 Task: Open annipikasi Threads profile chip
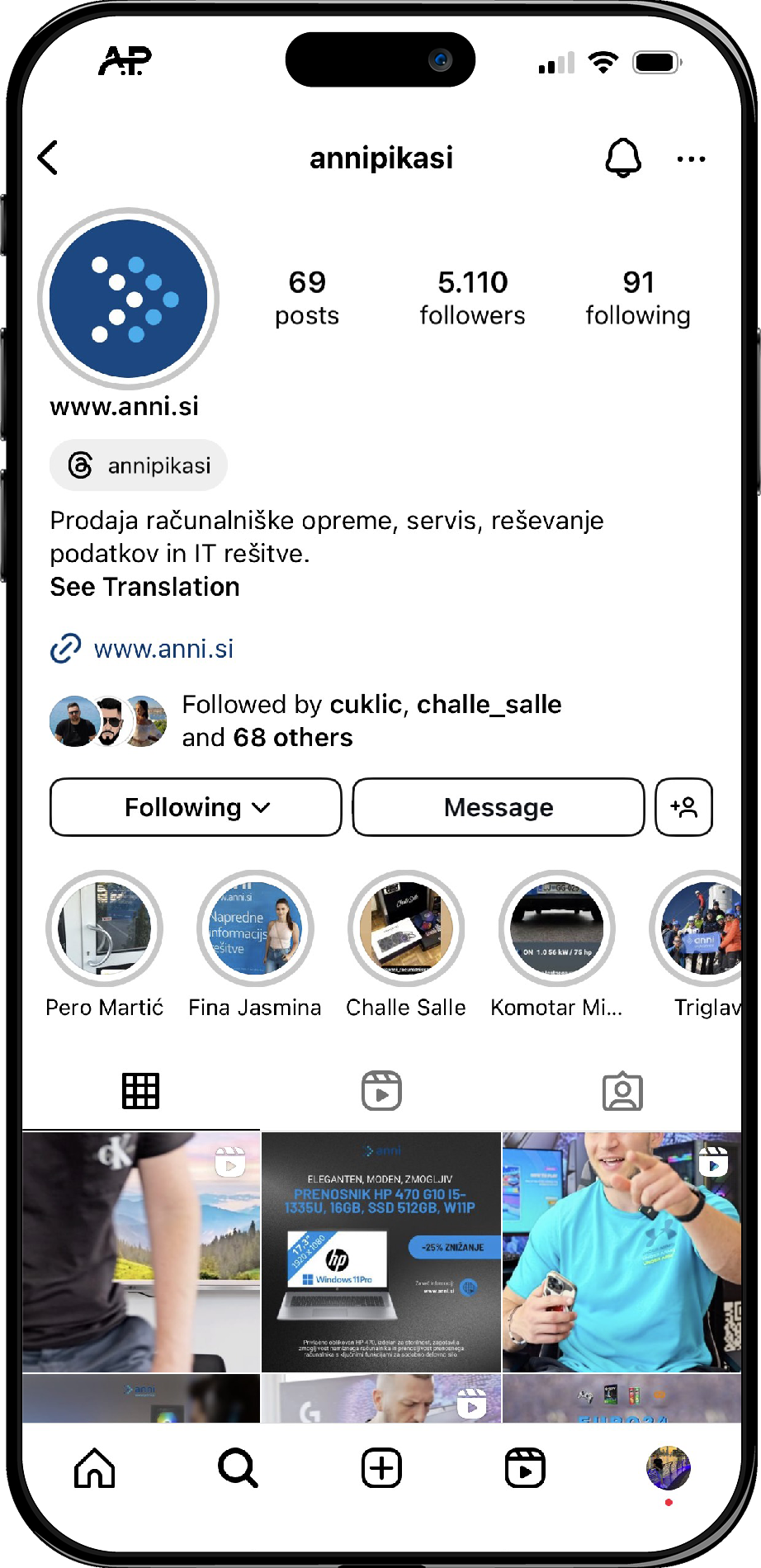139,465
